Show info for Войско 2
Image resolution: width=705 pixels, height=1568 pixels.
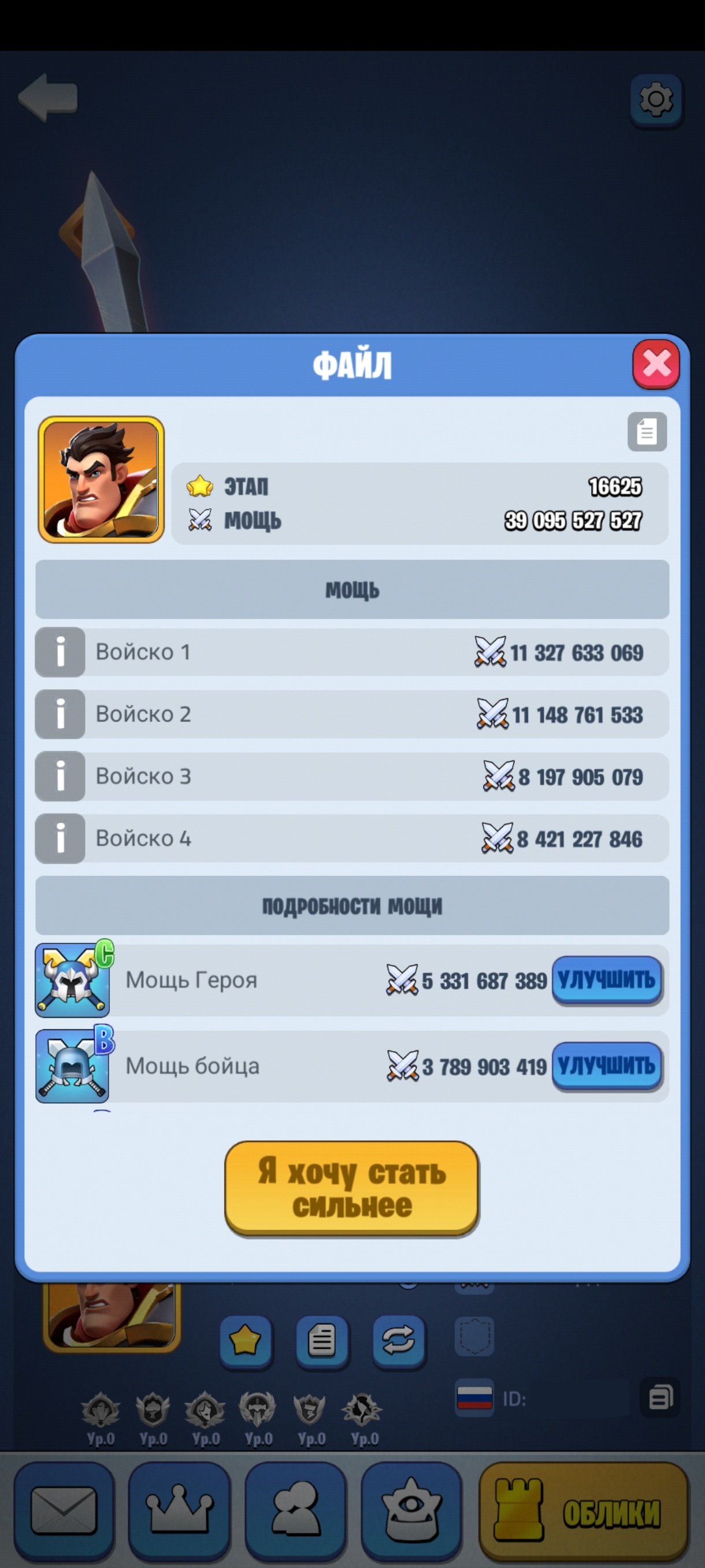click(60, 714)
